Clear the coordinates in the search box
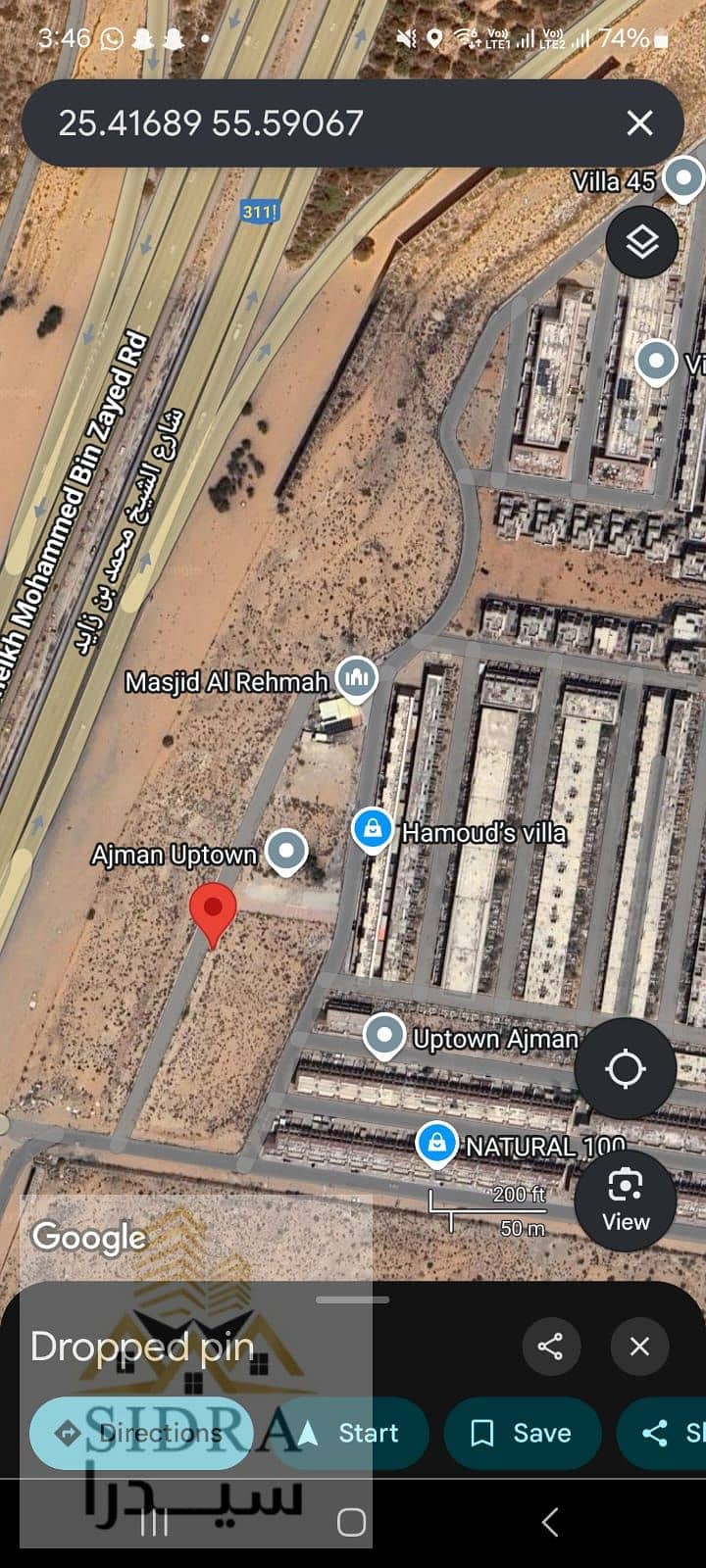The height and width of the screenshot is (1568, 706). tap(639, 122)
